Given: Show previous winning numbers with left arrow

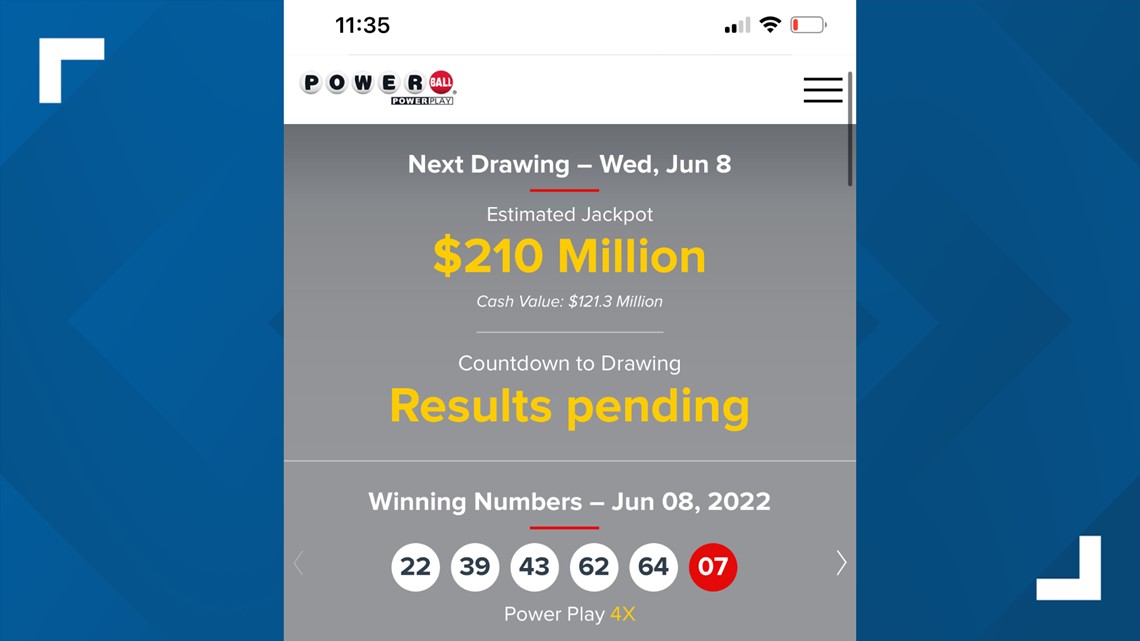Looking at the screenshot, I should [x=298, y=564].
